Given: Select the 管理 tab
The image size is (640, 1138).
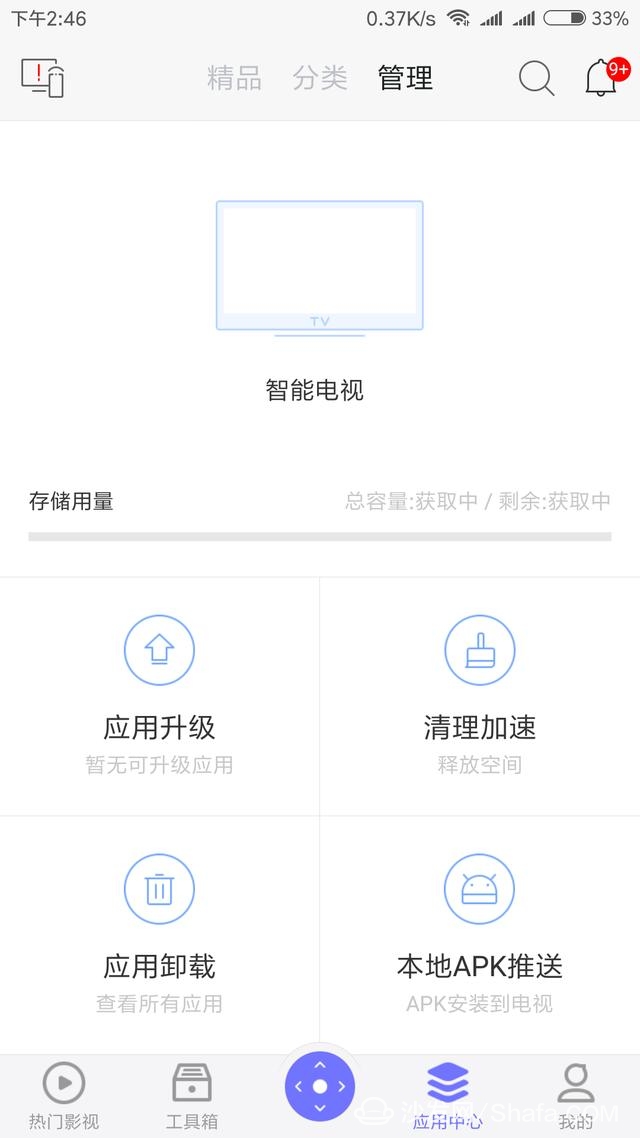Looking at the screenshot, I should [405, 78].
